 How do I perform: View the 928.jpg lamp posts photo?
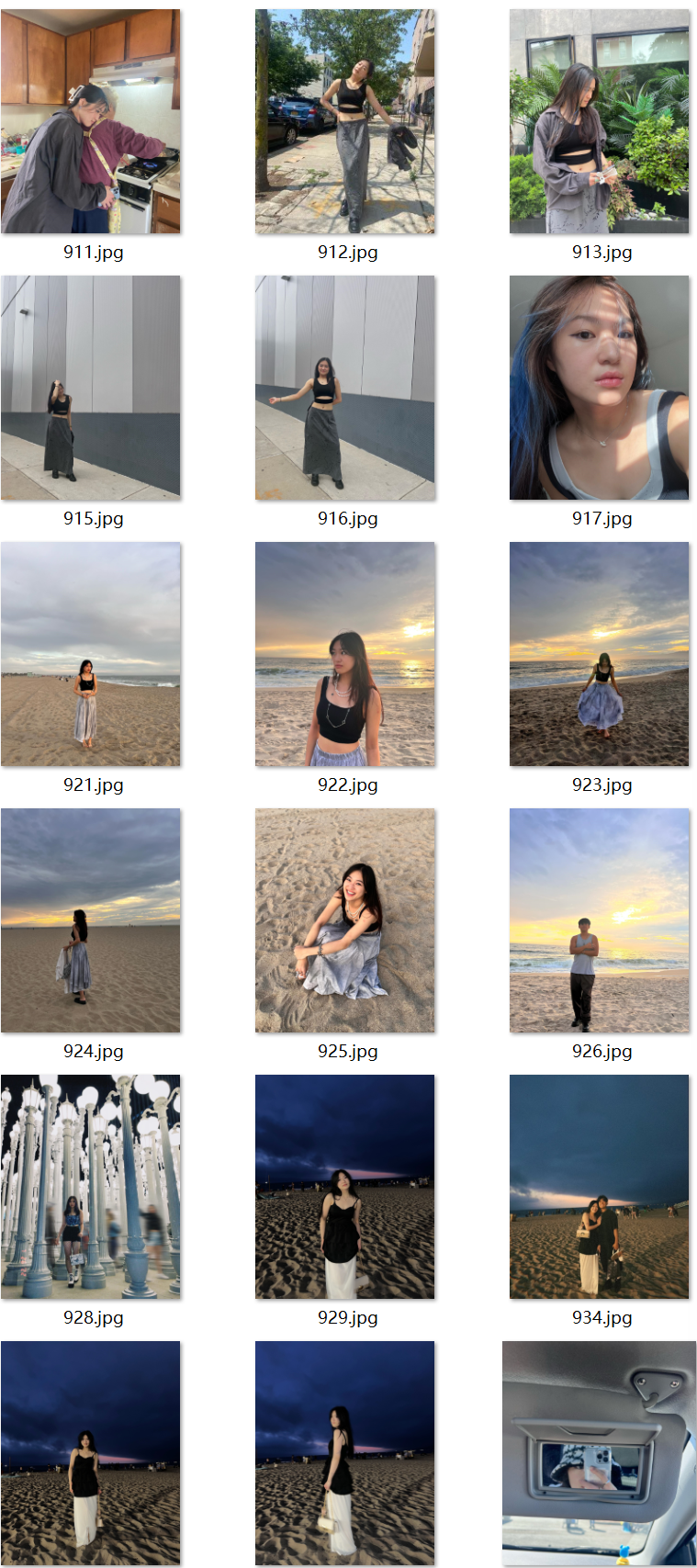pos(91,1187)
